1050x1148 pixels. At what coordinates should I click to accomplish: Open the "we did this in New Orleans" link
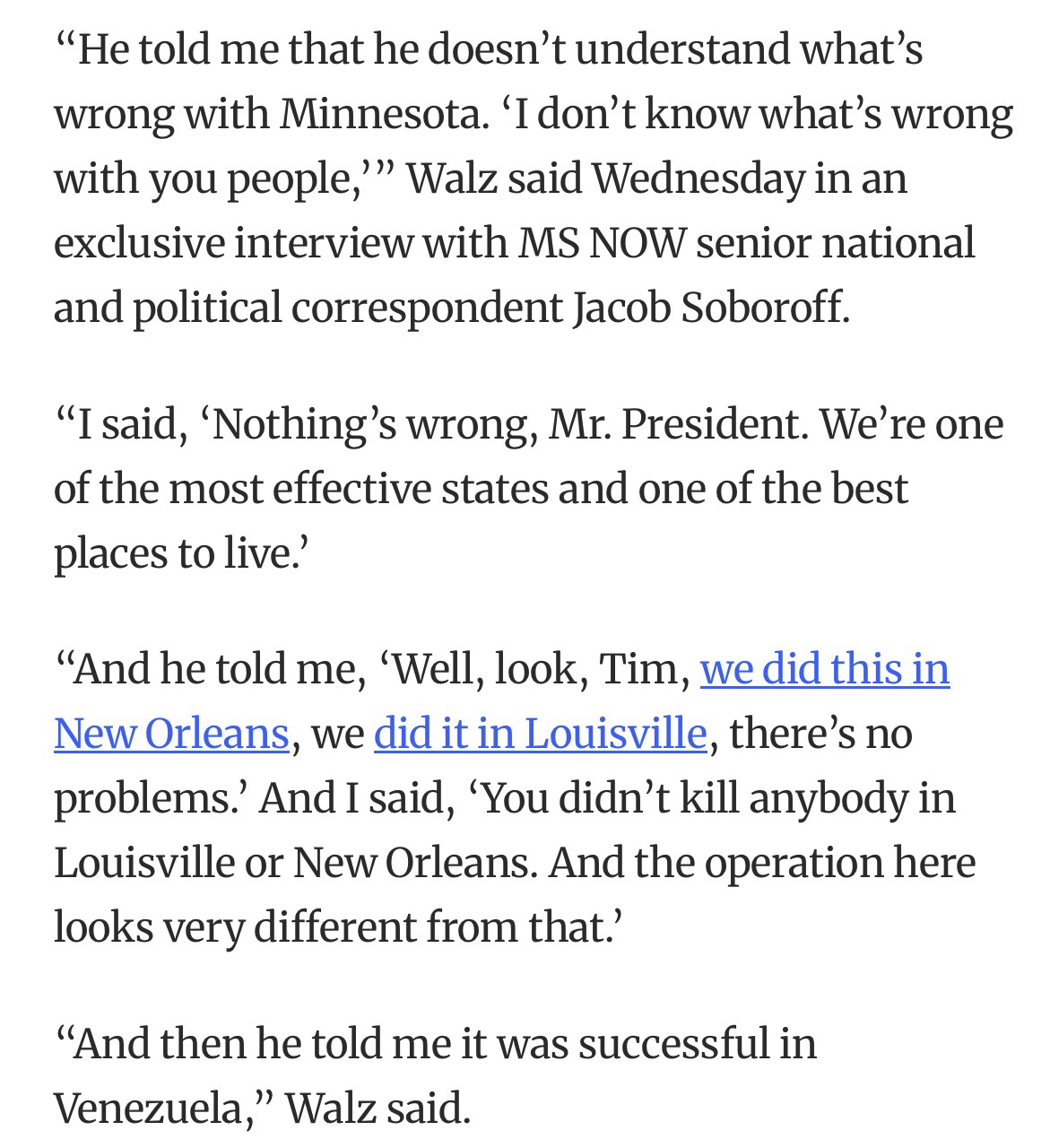click(823, 669)
